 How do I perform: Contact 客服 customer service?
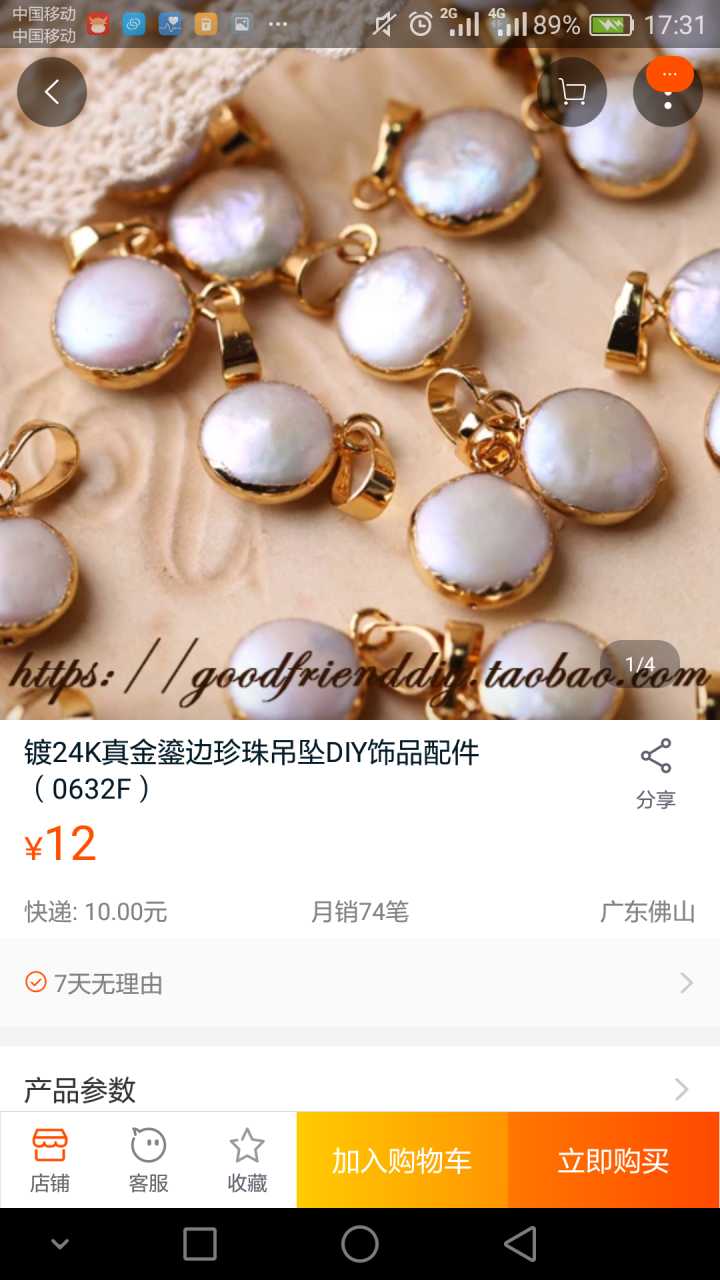point(148,1160)
